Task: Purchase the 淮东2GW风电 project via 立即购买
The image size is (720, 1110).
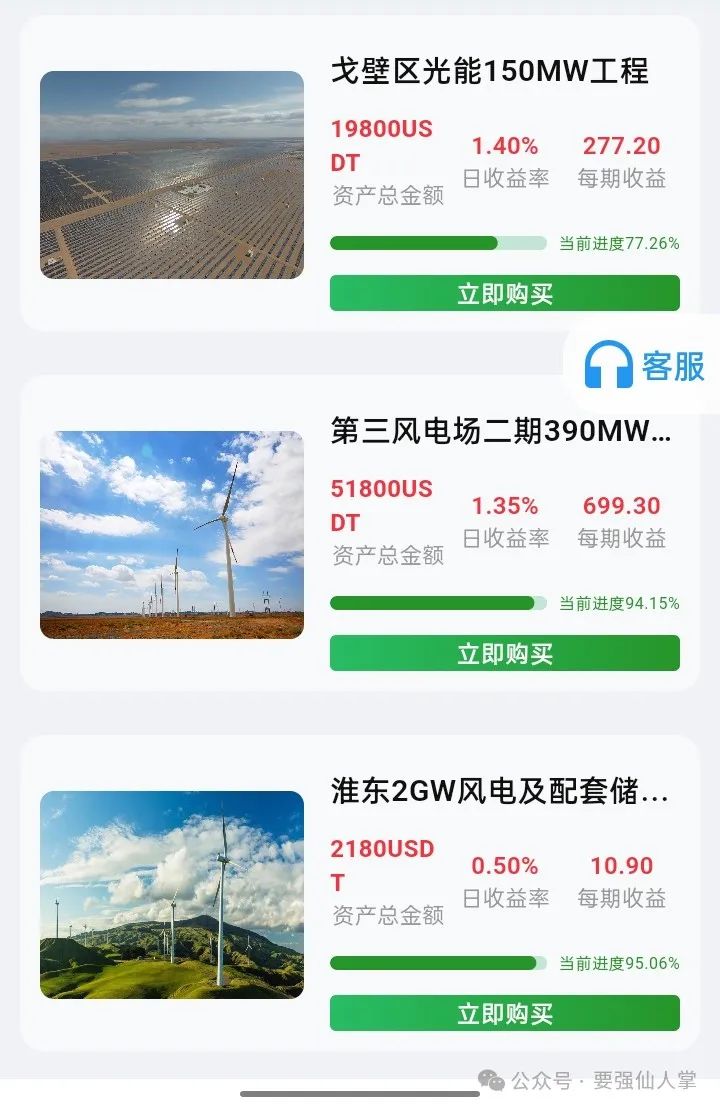Action: (x=505, y=1012)
